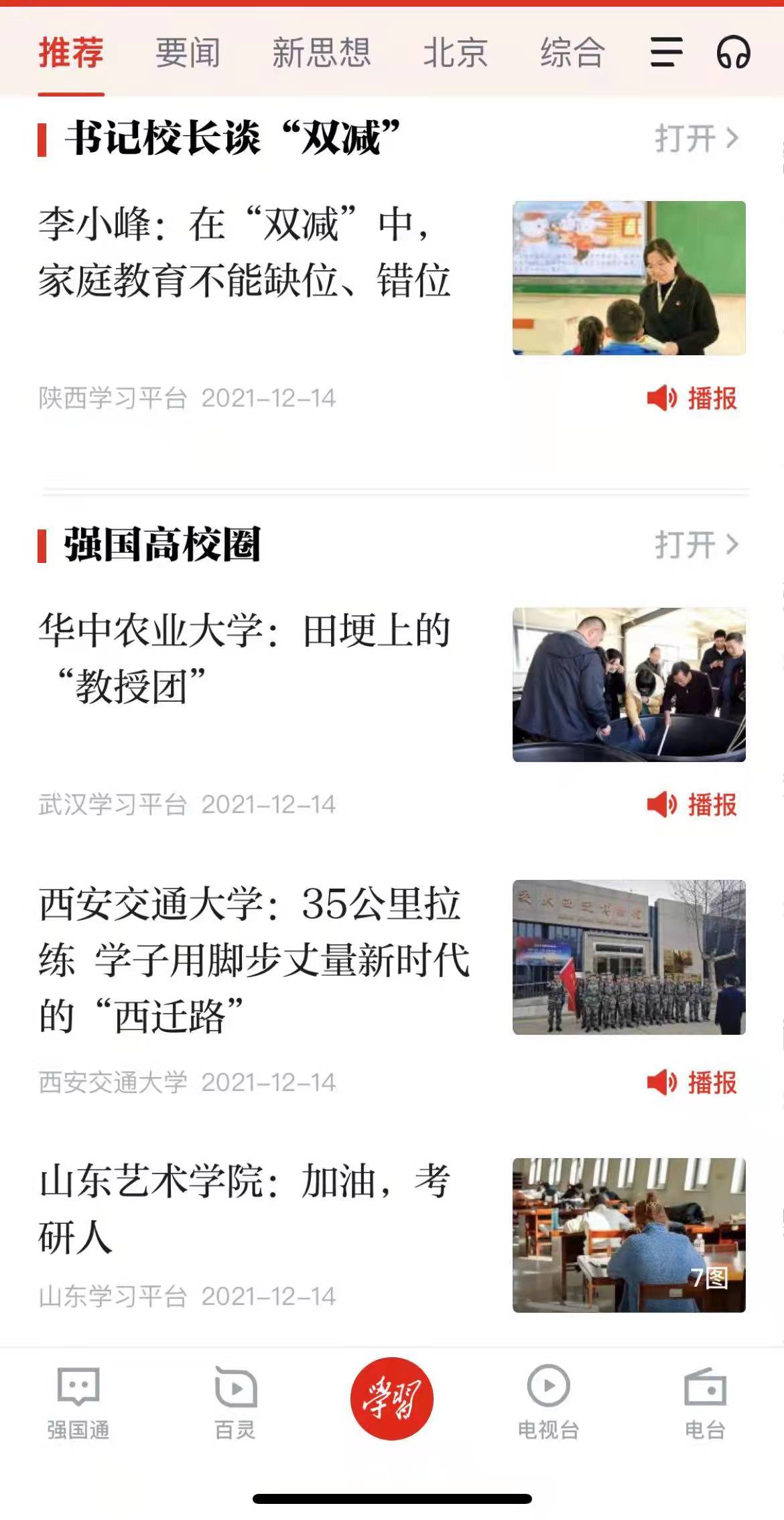Play 播报 audio for the 华中农业大学 article
The width and height of the screenshot is (784, 1520).
692,804
